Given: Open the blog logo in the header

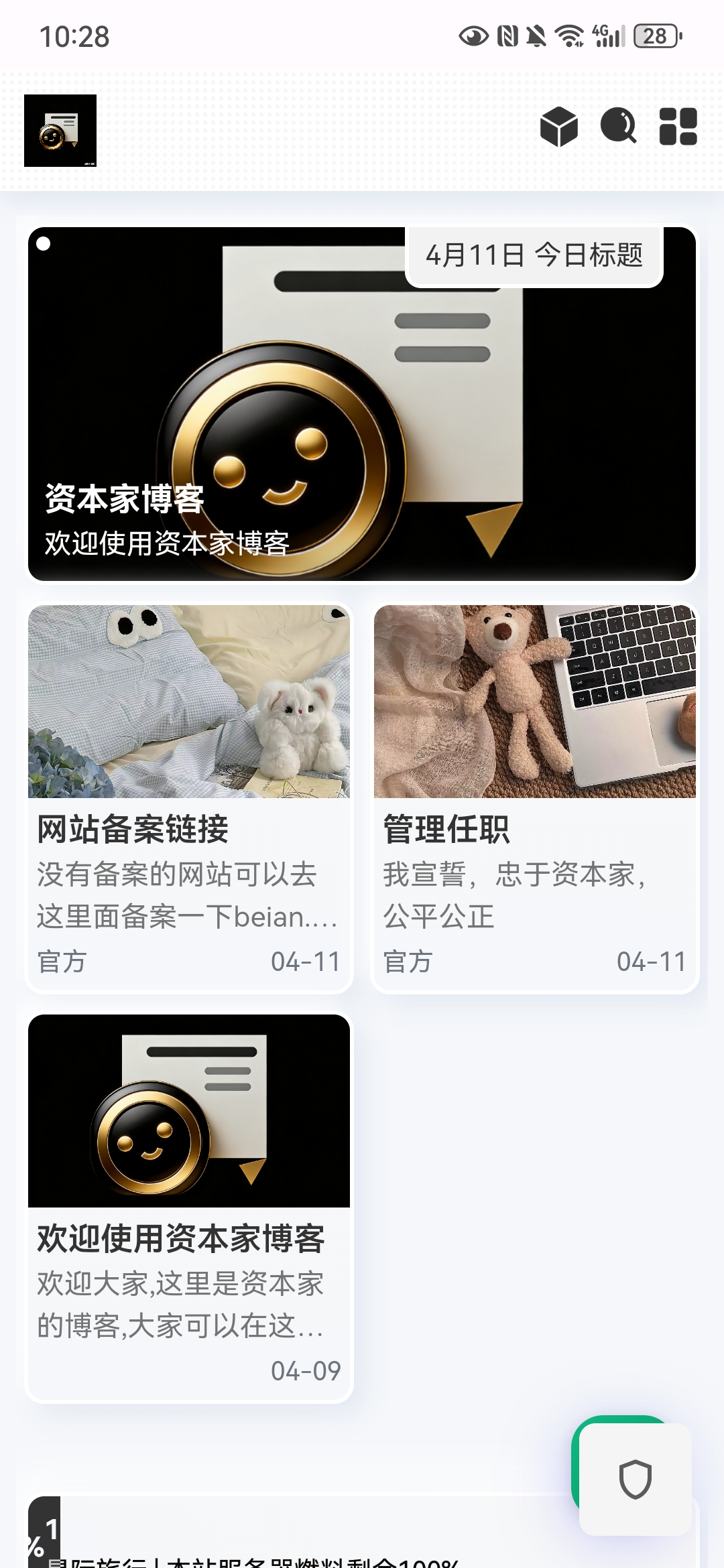Looking at the screenshot, I should coord(60,131).
